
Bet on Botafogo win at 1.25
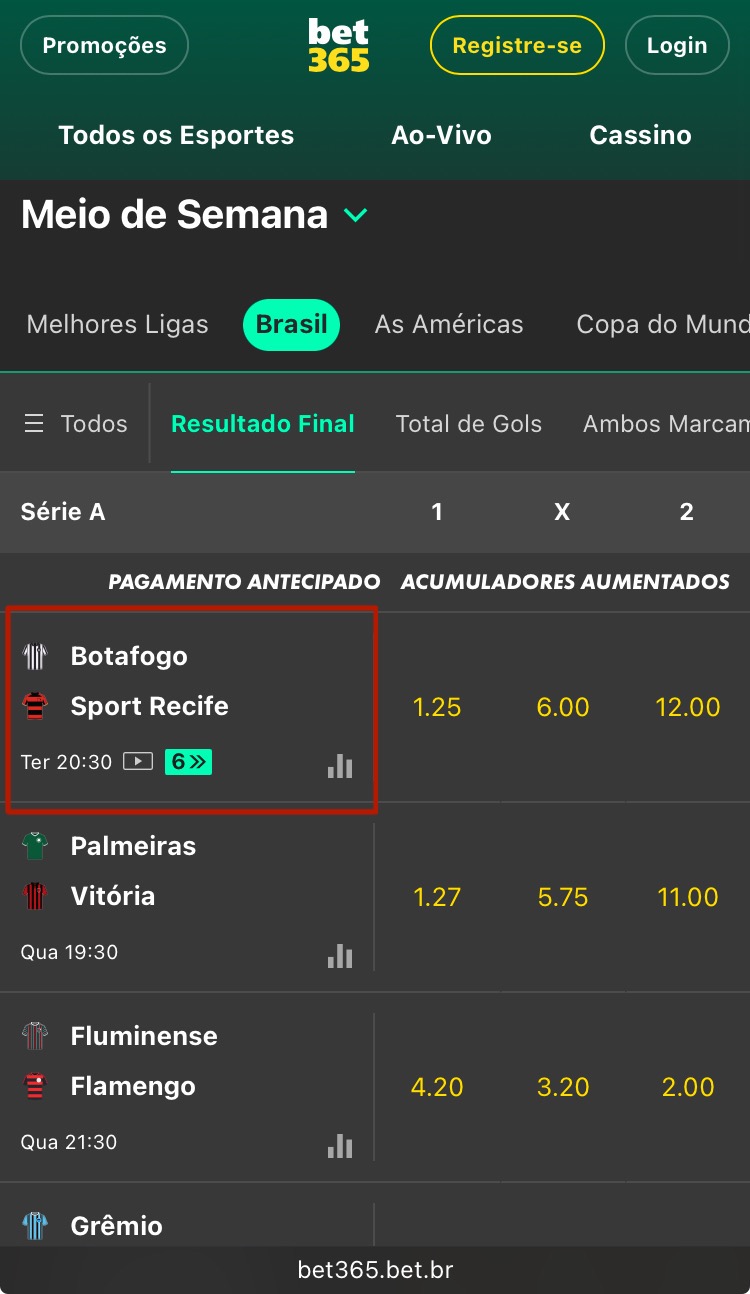437,707
